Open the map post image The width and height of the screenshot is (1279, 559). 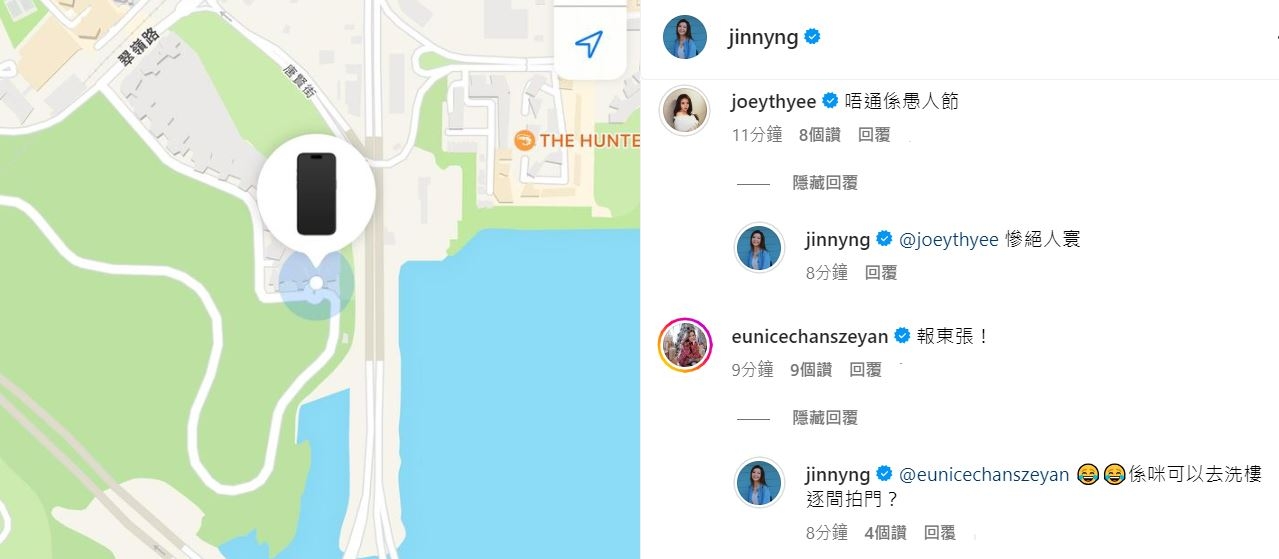[x=320, y=280]
